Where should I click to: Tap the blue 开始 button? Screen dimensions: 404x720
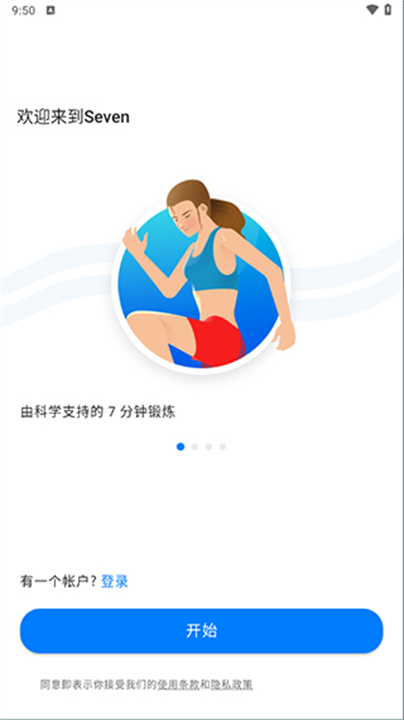point(202,630)
